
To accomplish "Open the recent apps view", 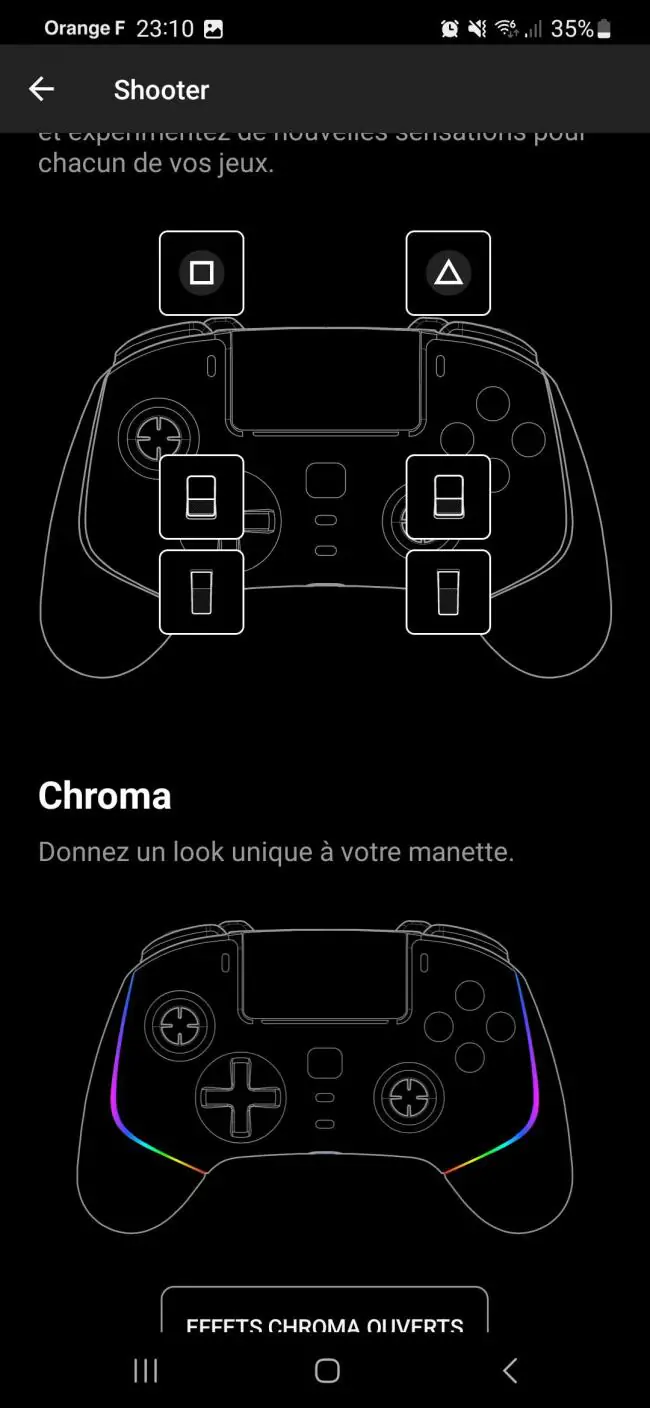I will click(146, 1370).
